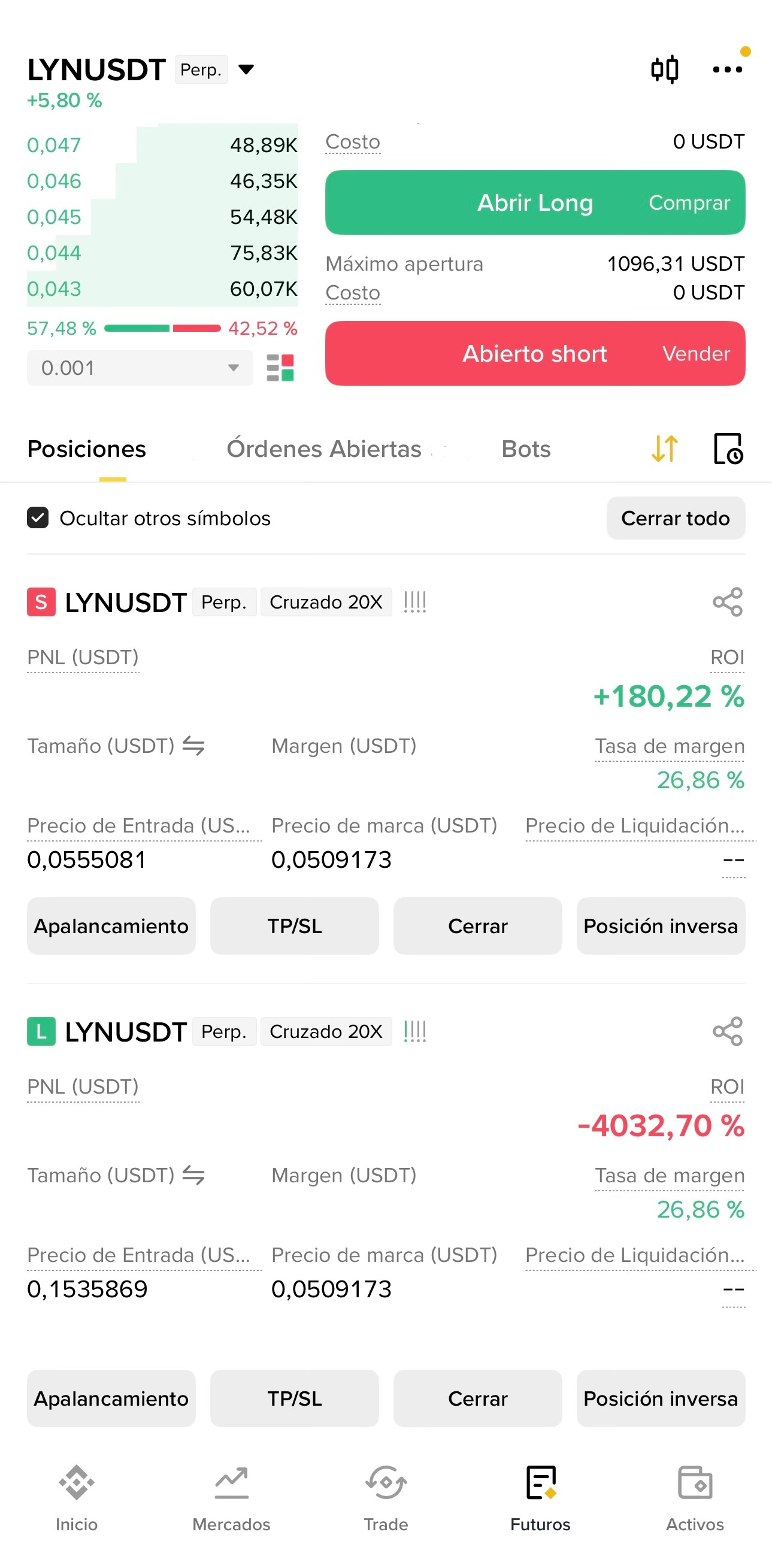Reverse the long position with Posición inversa

[x=661, y=1399]
